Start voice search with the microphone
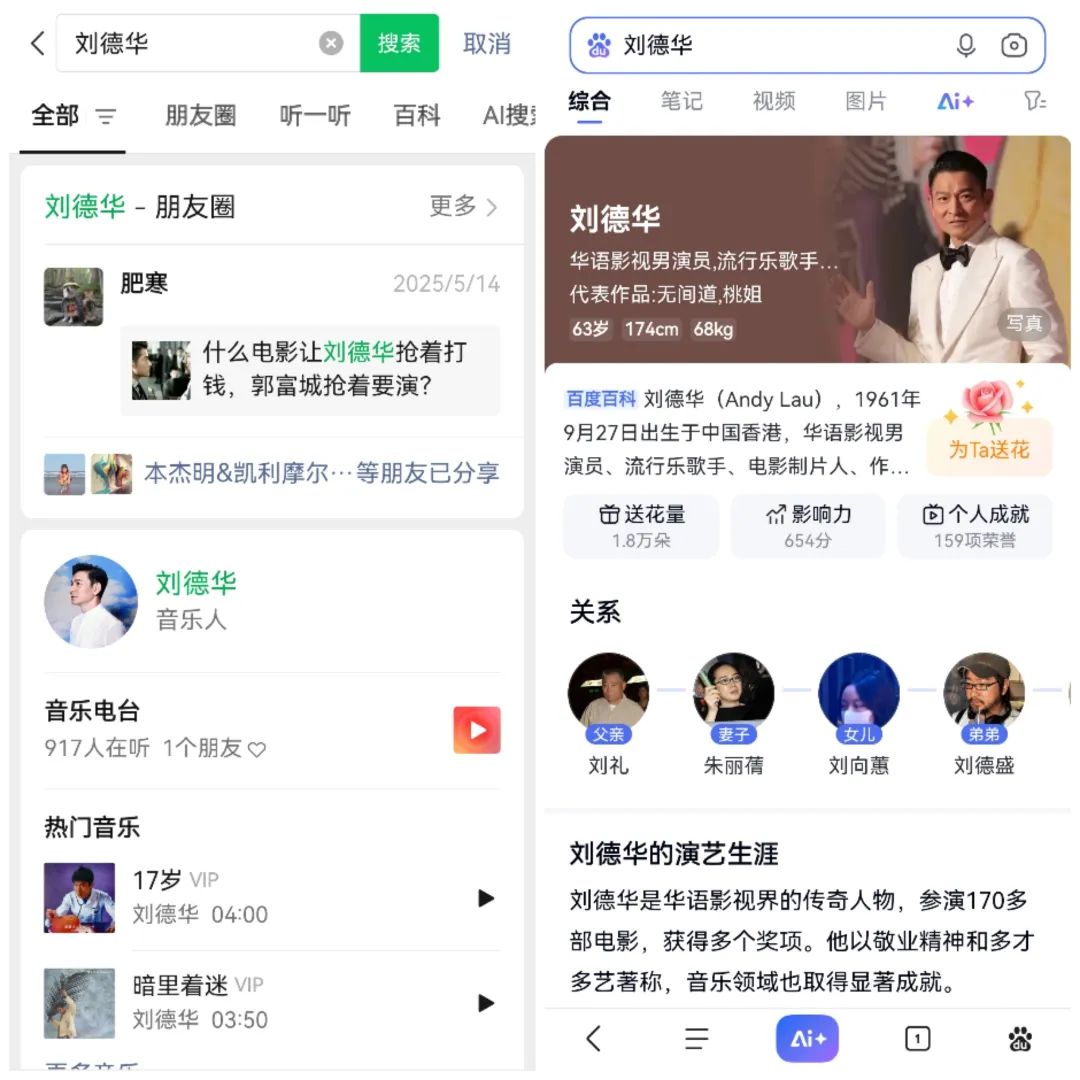This screenshot has height=1080, width=1080. click(965, 45)
